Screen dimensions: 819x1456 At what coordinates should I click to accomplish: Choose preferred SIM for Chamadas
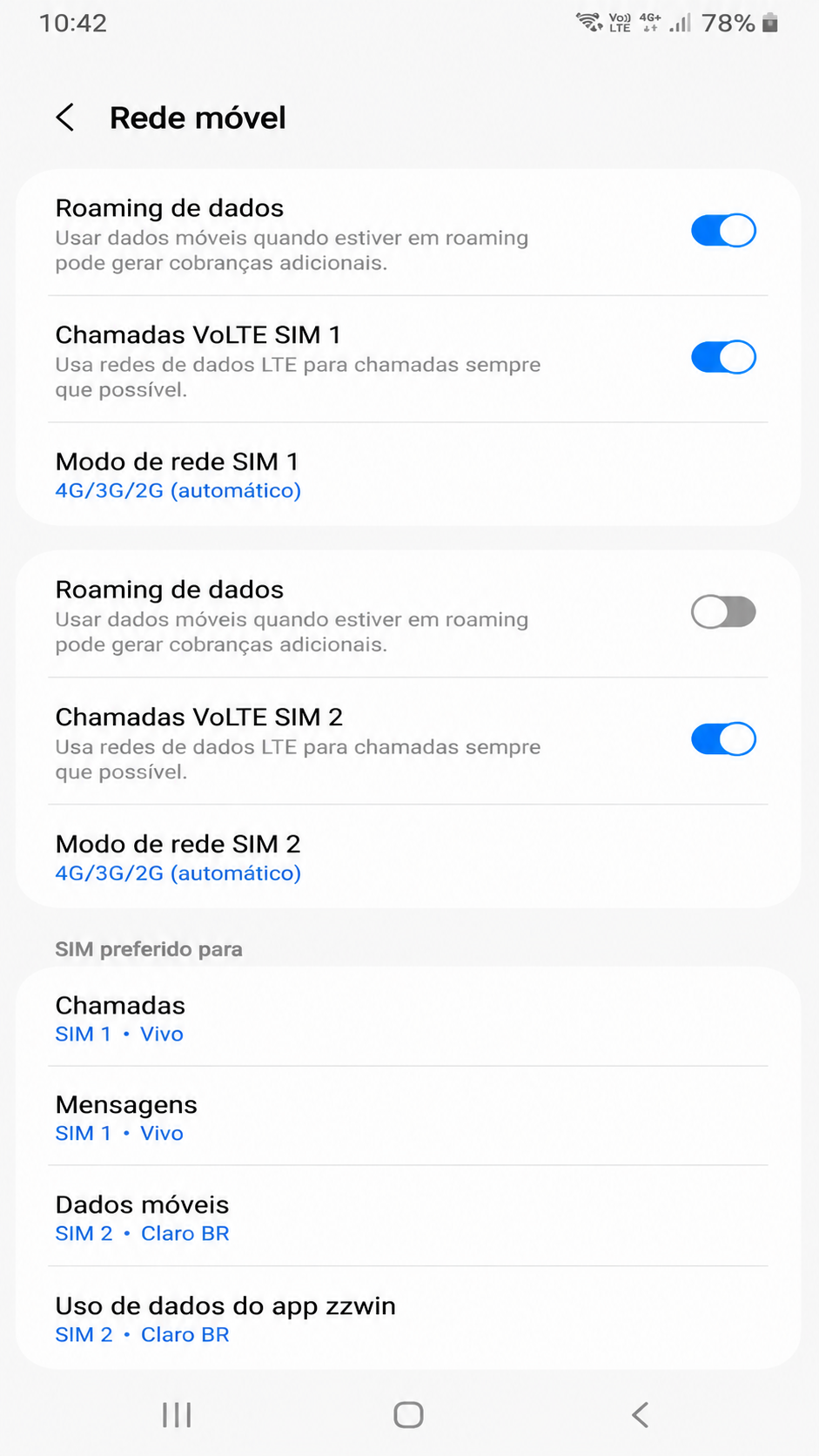(x=408, y=1017)
